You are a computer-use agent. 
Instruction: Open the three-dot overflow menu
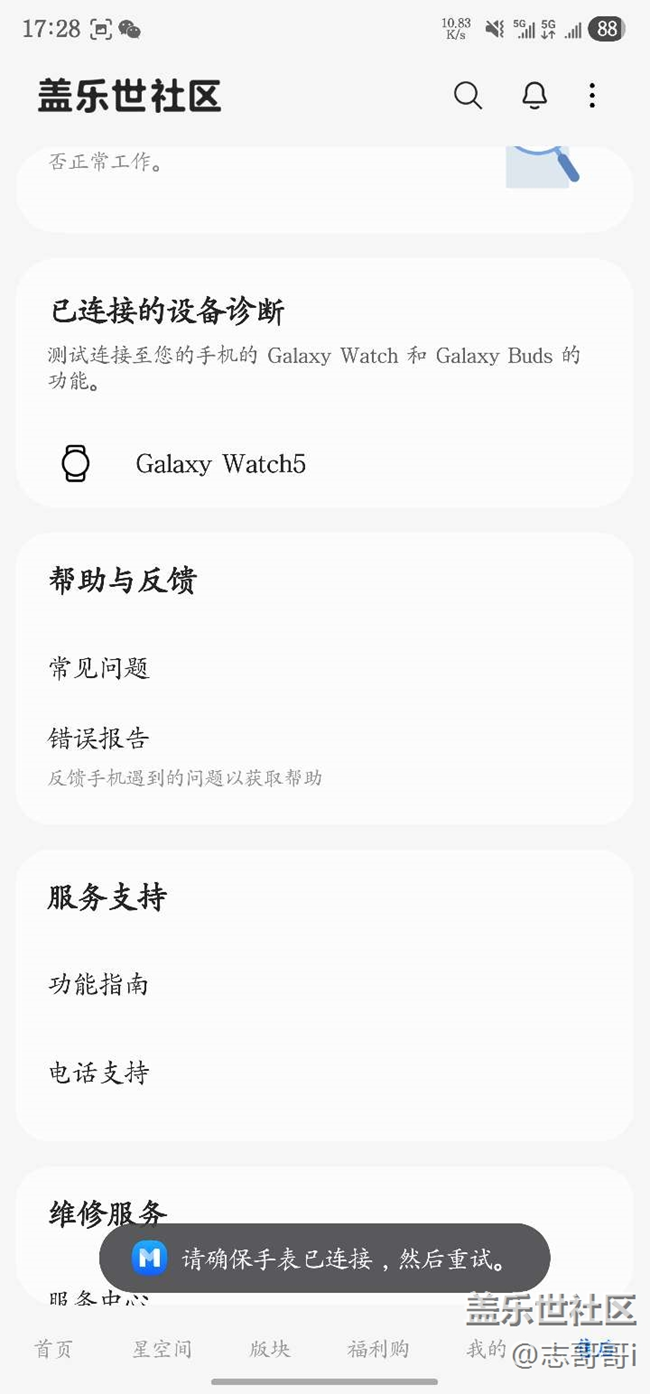tap(592, 95)
